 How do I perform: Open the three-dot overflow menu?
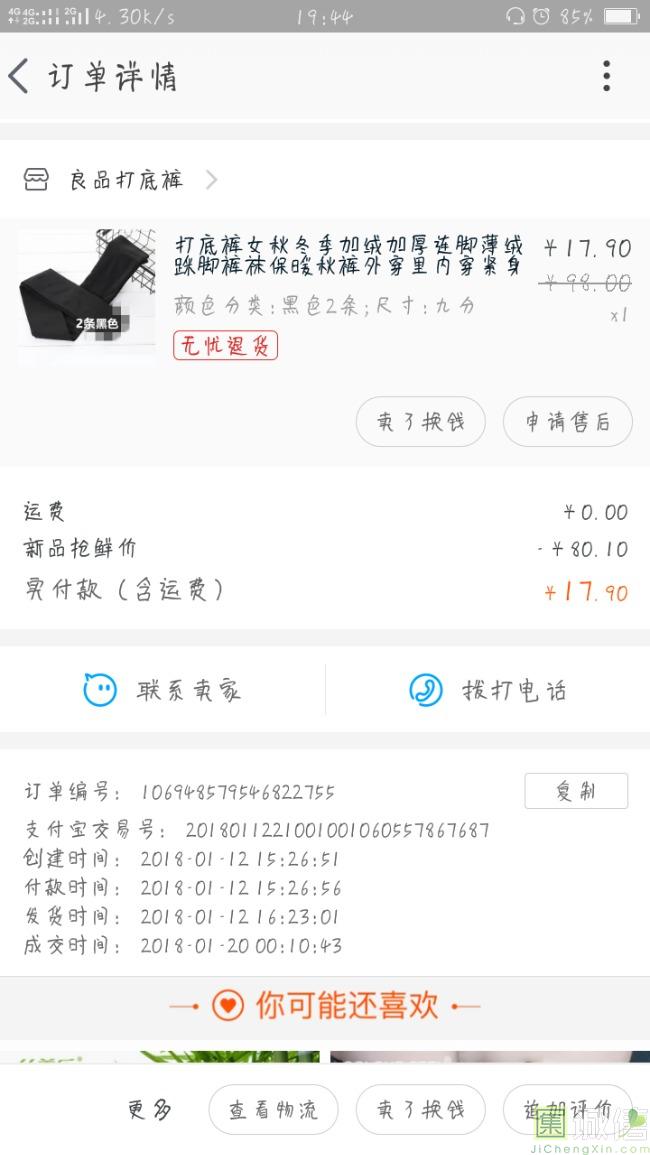point(607,76)
